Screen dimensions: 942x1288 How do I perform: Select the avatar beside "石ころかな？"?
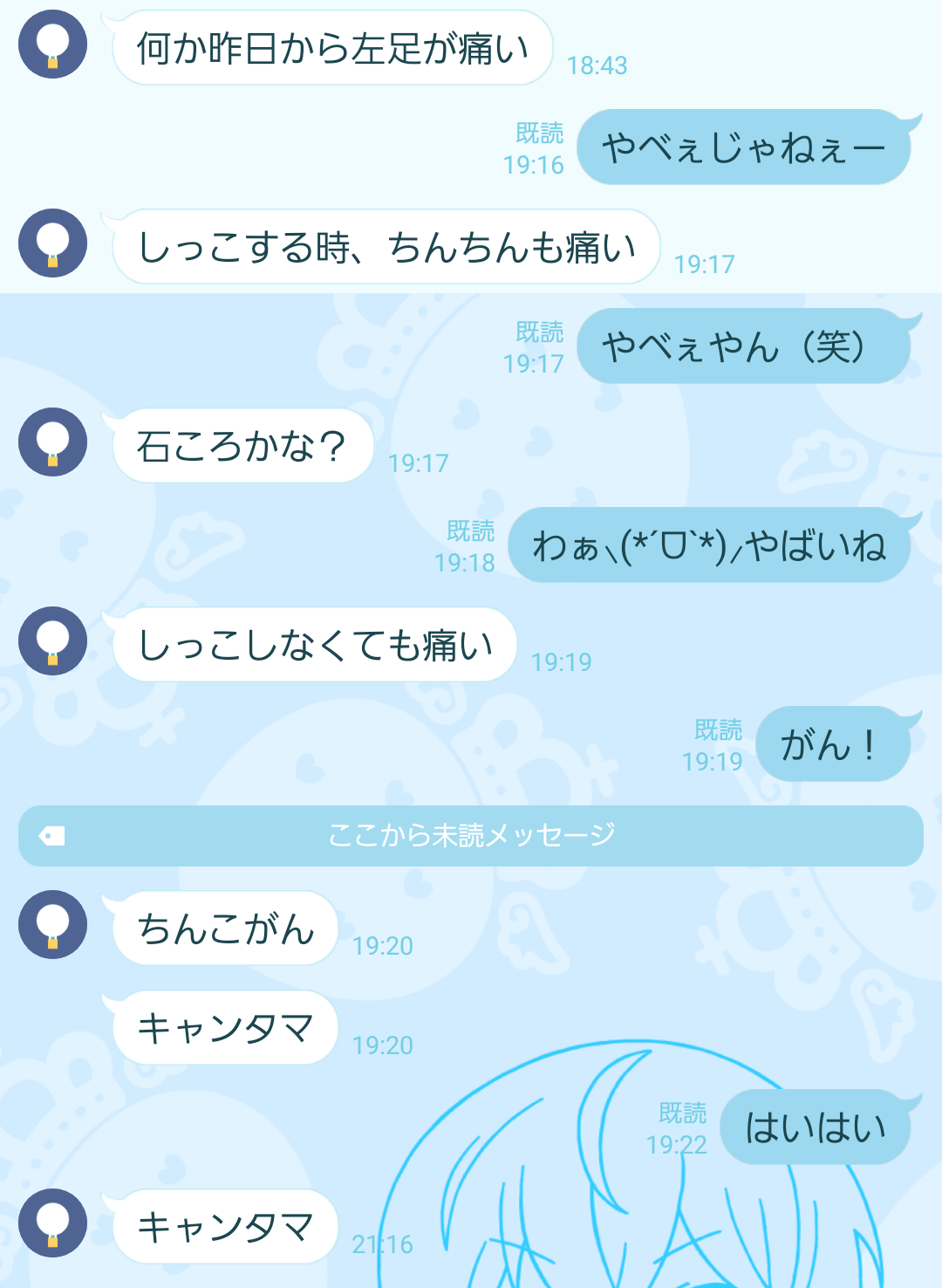pos(52,442)
